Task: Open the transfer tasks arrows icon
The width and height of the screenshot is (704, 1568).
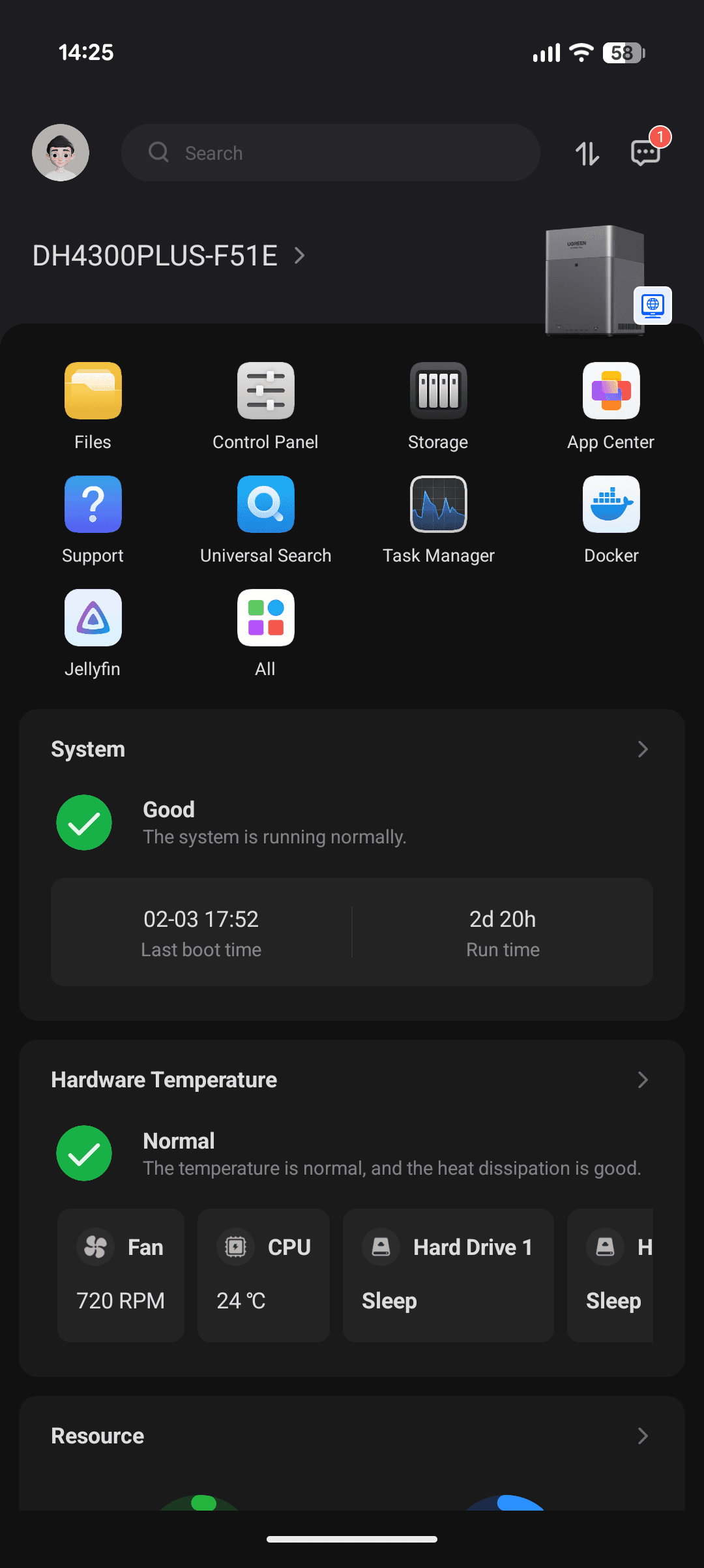Action: (x=587, y=154)
